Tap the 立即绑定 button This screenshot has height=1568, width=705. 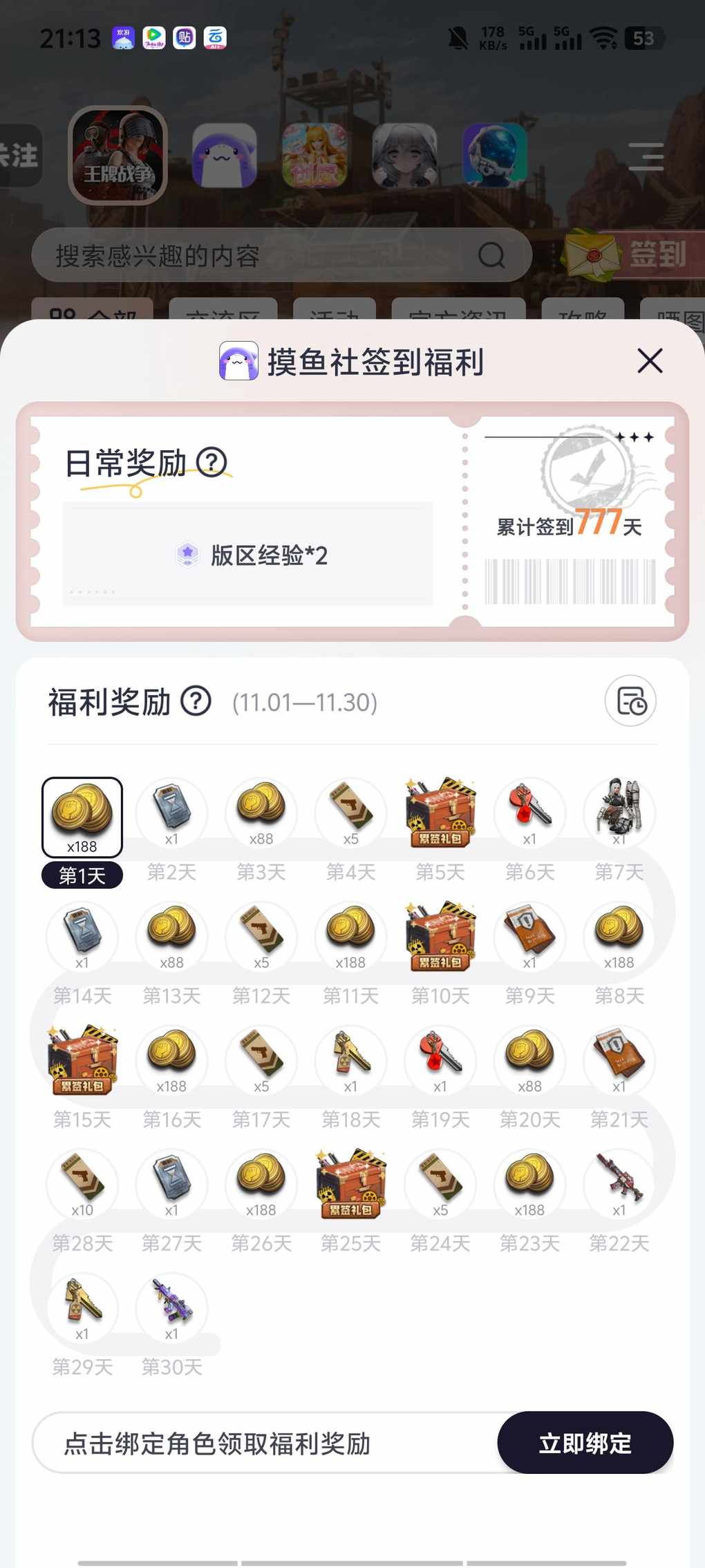tap(585, 1443)
